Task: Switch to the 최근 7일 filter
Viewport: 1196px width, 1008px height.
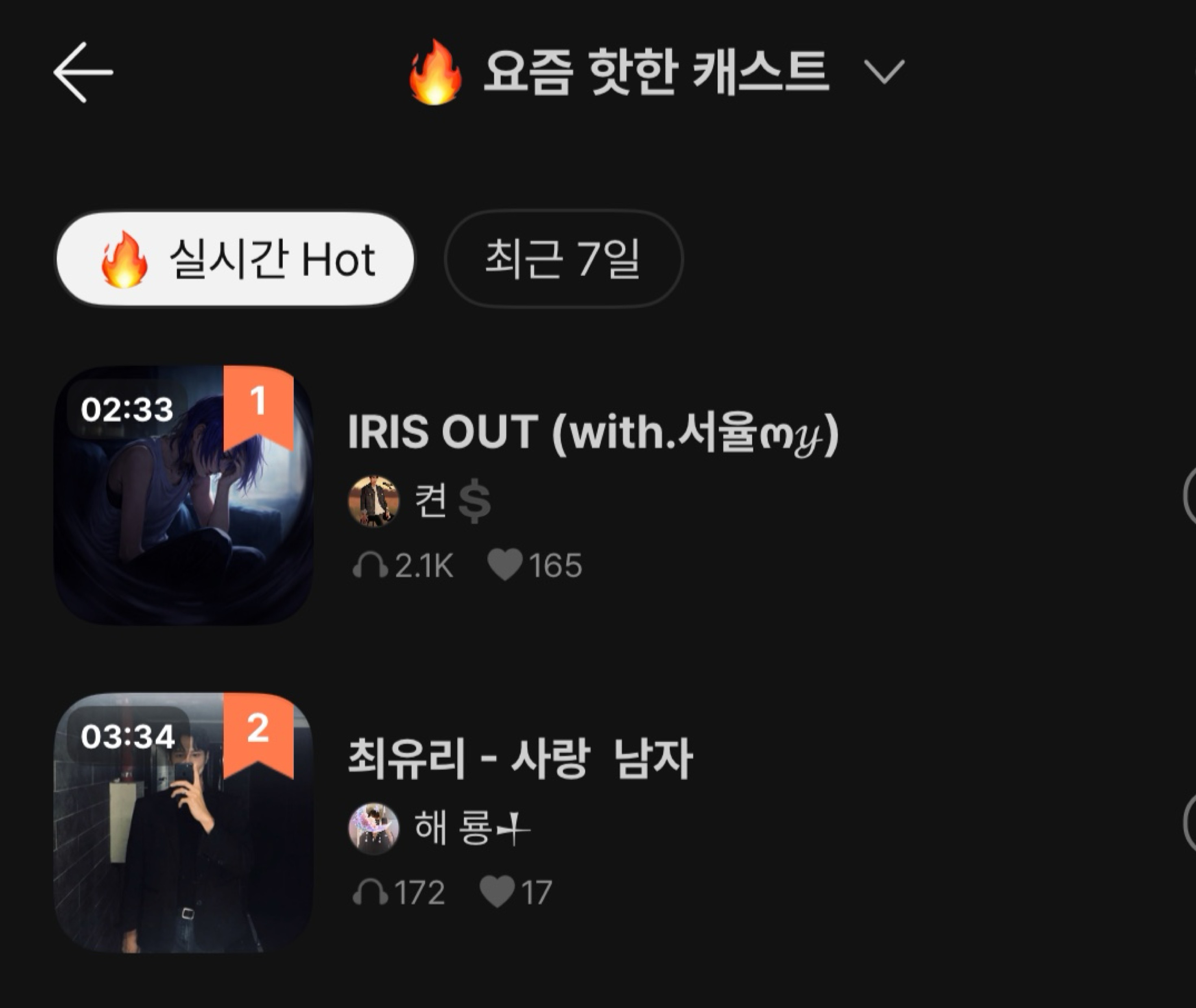Action: coord(563,259)
